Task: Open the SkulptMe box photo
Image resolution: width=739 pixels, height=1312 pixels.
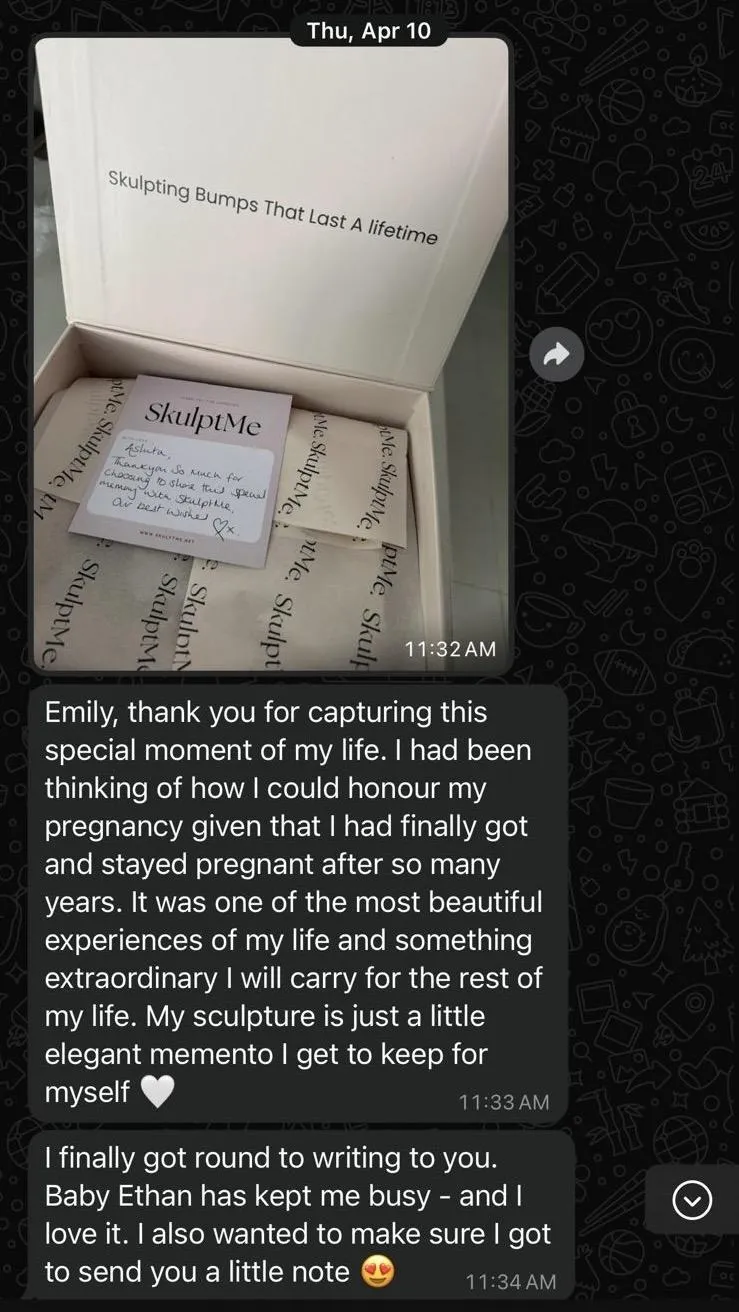Action: [x=270, y=354]
